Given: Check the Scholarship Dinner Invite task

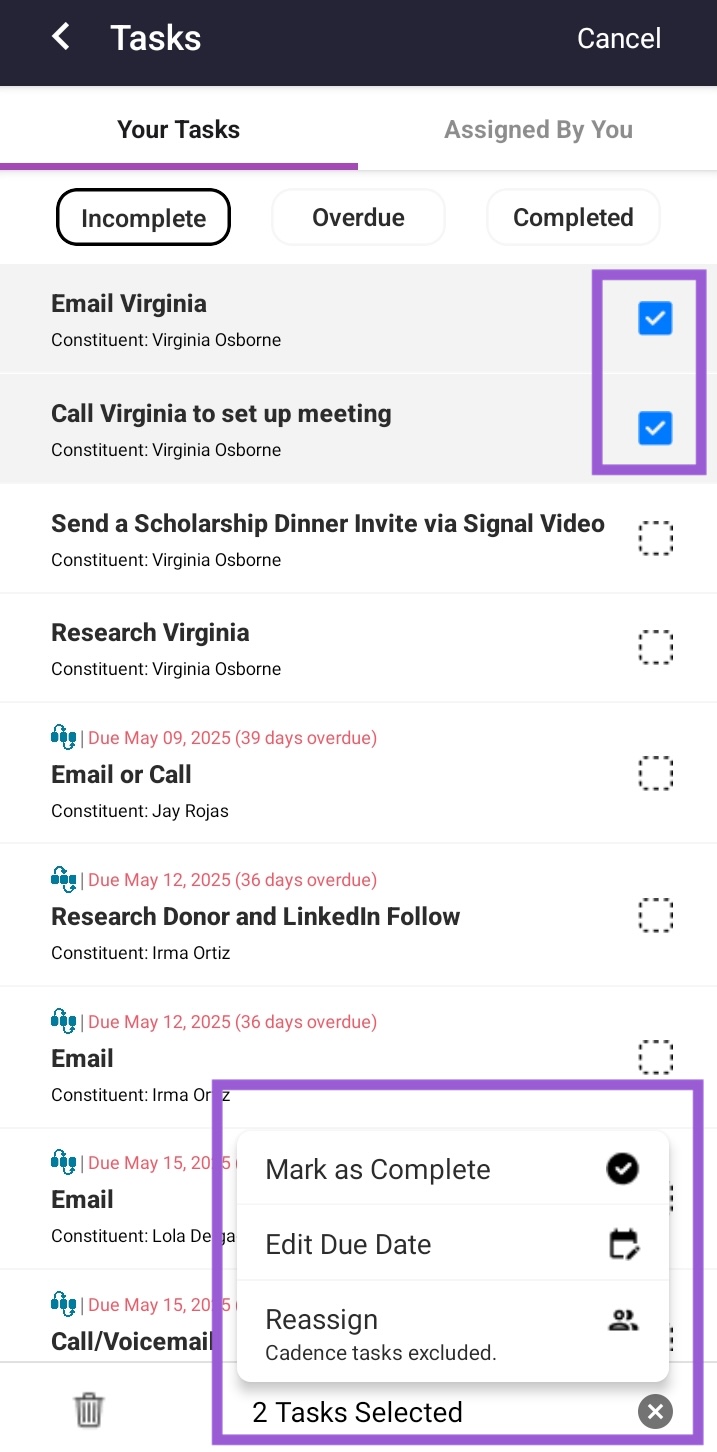Looking at the screenshot, I should 655,538.
